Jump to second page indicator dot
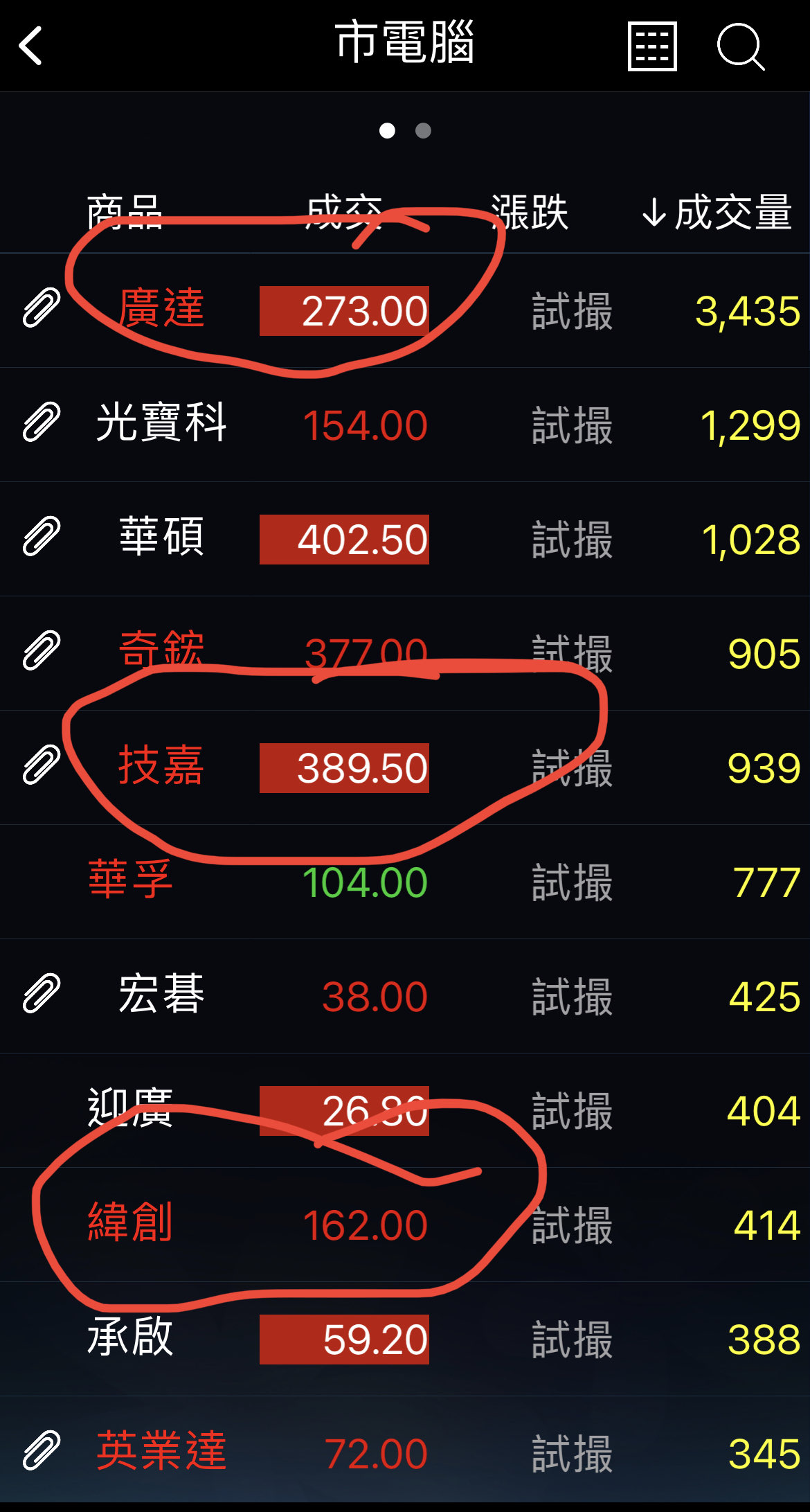Image resolution: width=810 pixels, height=1512 pixels. 423,130
